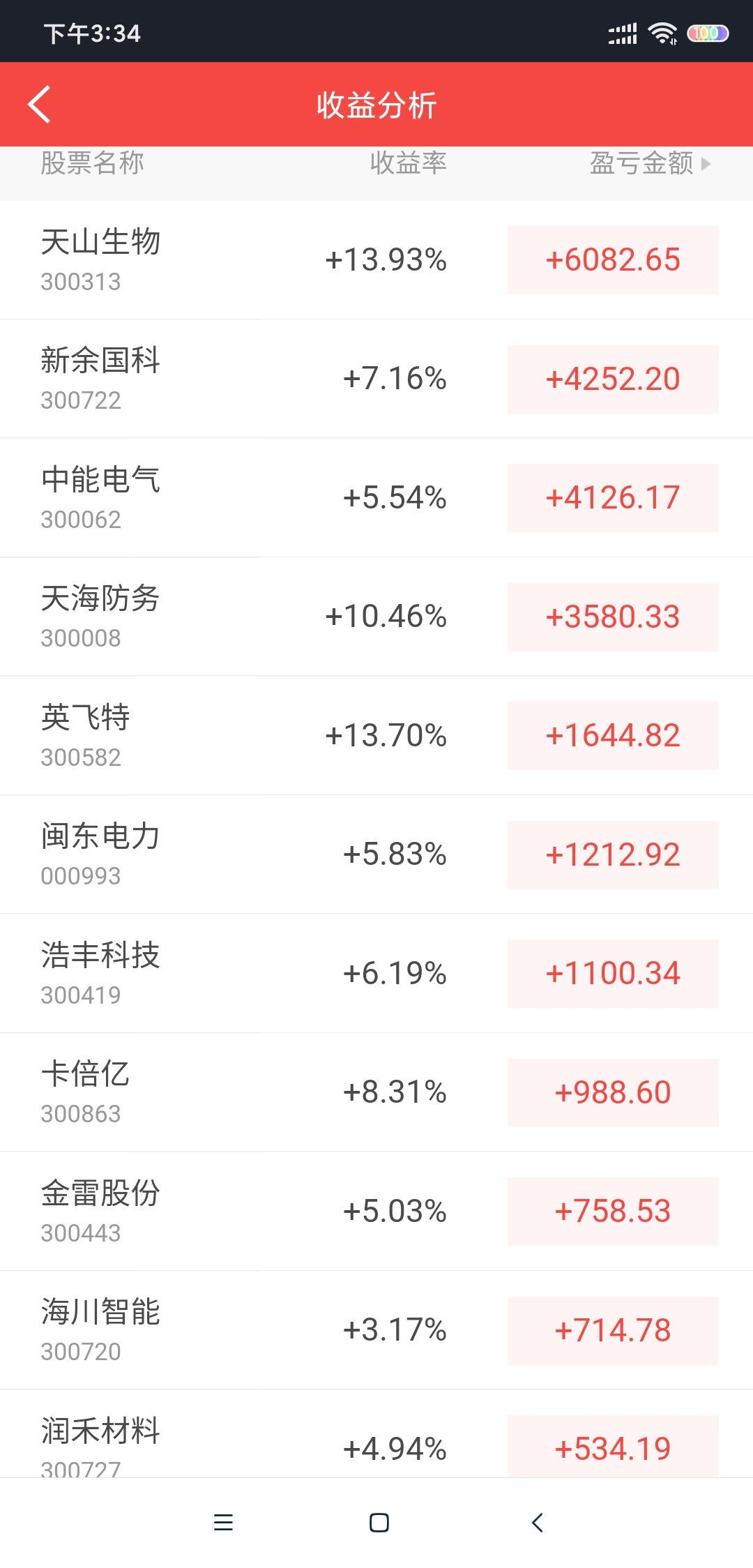The height and width of the screenshot is (1568, 753).
Task: Go back using the header arrow
Action: (x=39, y=105)
